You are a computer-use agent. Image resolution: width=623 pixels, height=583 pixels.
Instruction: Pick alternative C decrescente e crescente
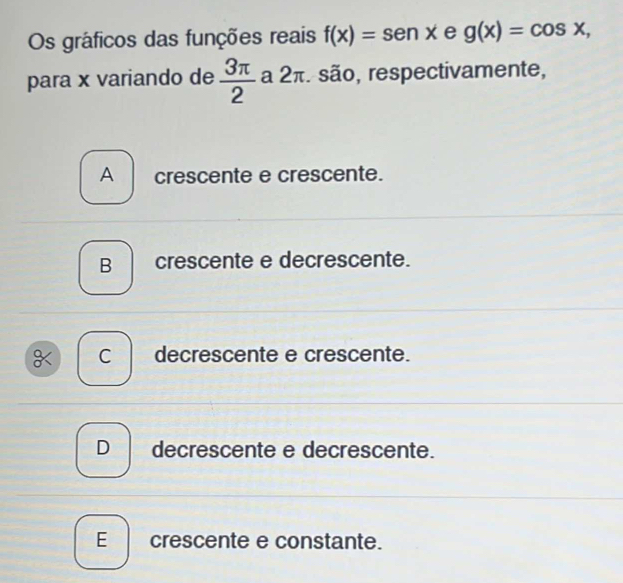pos(105,356)
